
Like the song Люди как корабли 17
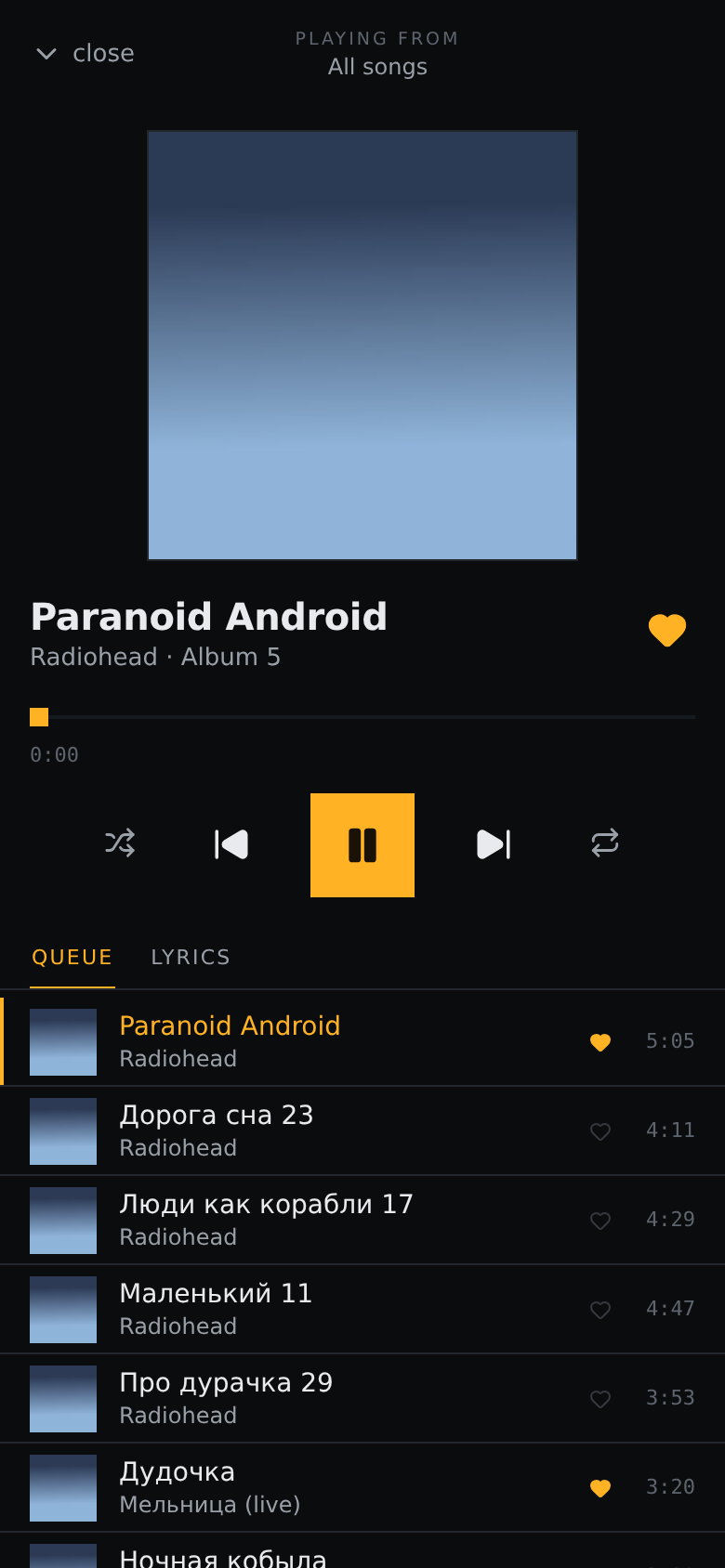600,1221
